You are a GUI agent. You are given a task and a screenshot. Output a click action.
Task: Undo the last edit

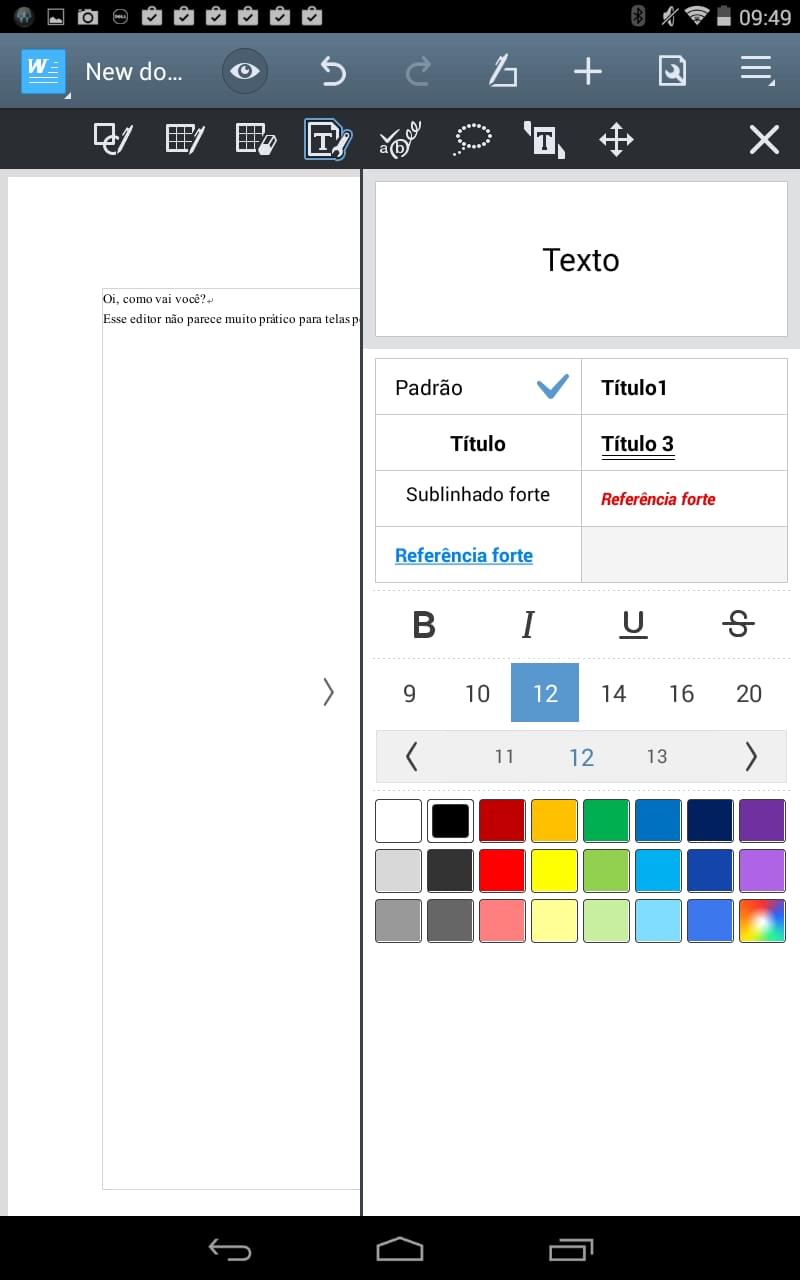click(332, 71)
